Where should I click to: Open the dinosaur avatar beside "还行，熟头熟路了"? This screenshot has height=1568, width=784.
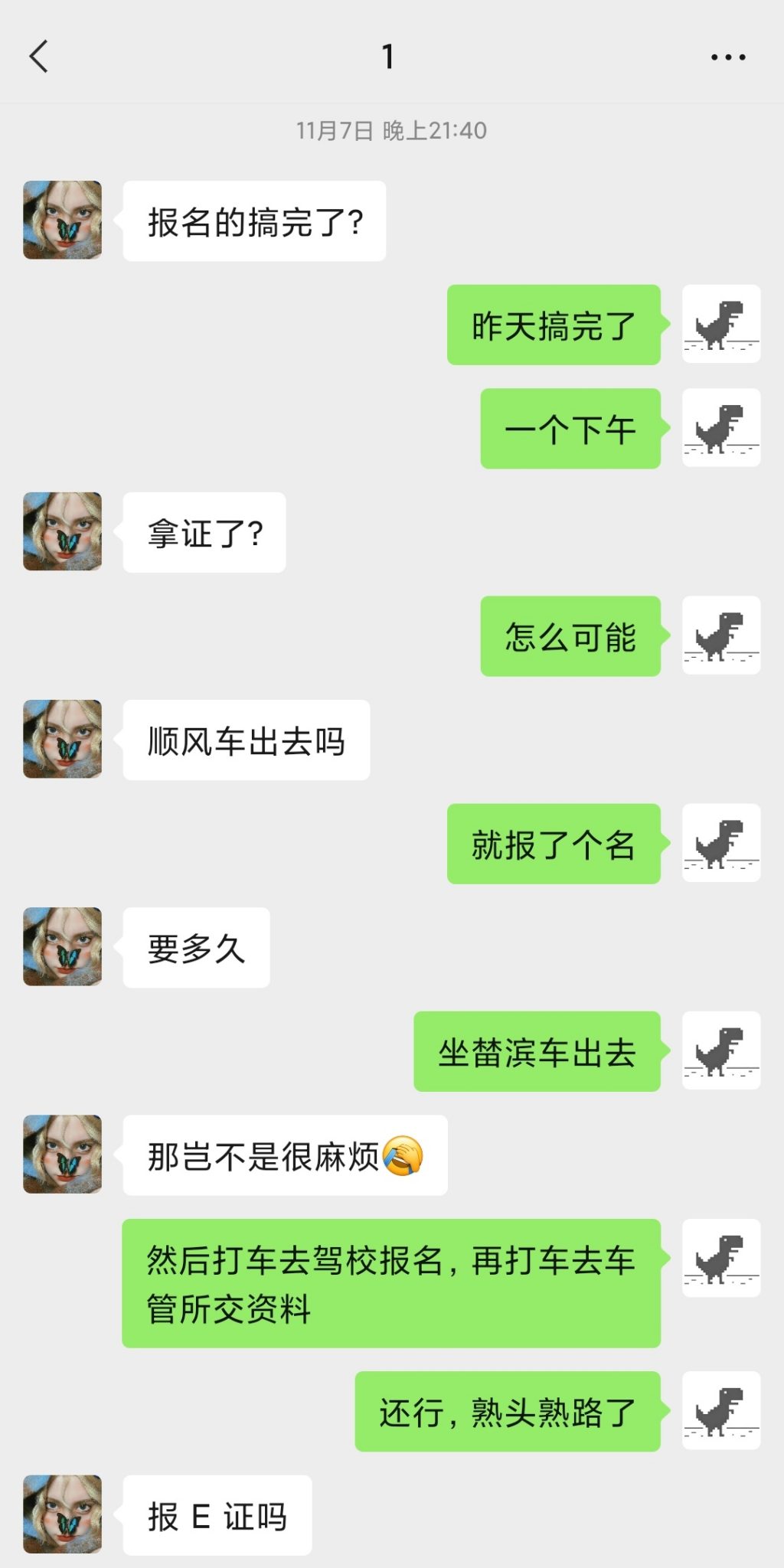(721, 1410)
